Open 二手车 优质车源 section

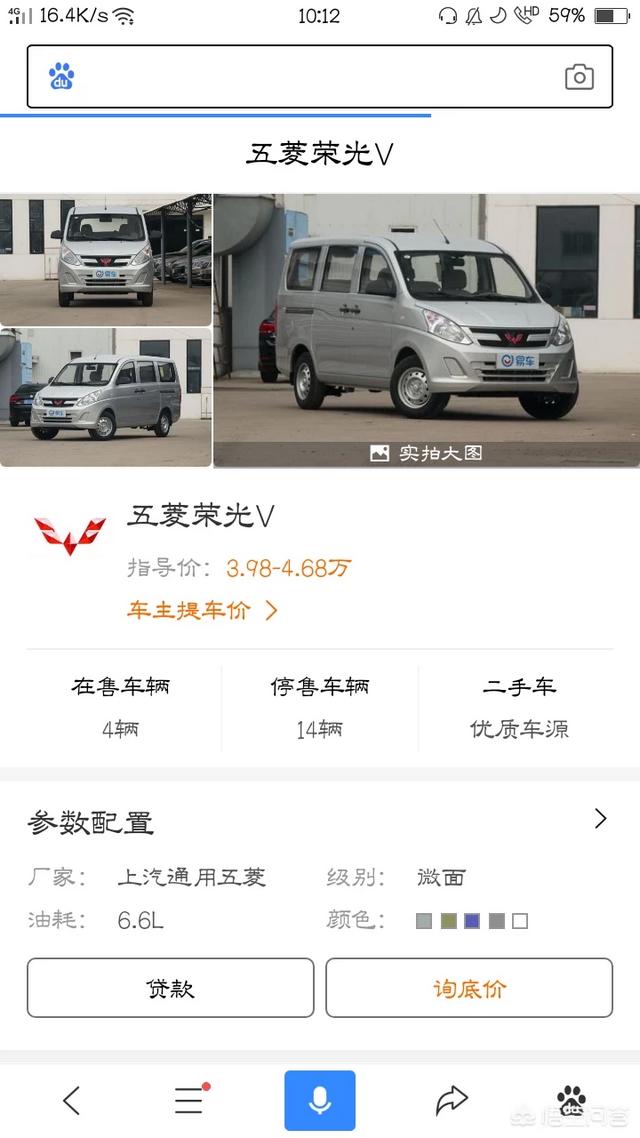pos(519,707)
